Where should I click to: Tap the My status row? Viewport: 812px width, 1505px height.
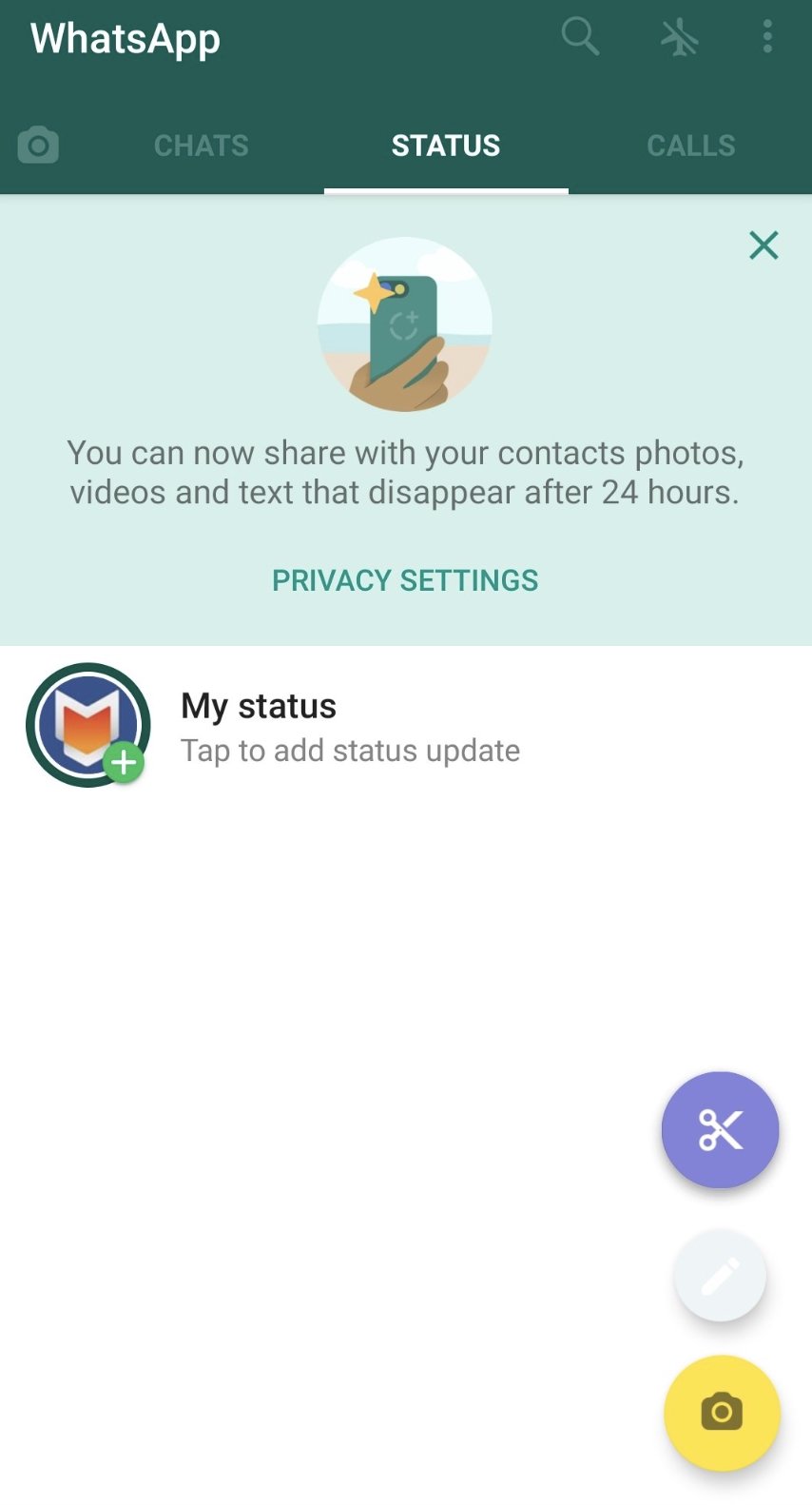tap(406, 725)
